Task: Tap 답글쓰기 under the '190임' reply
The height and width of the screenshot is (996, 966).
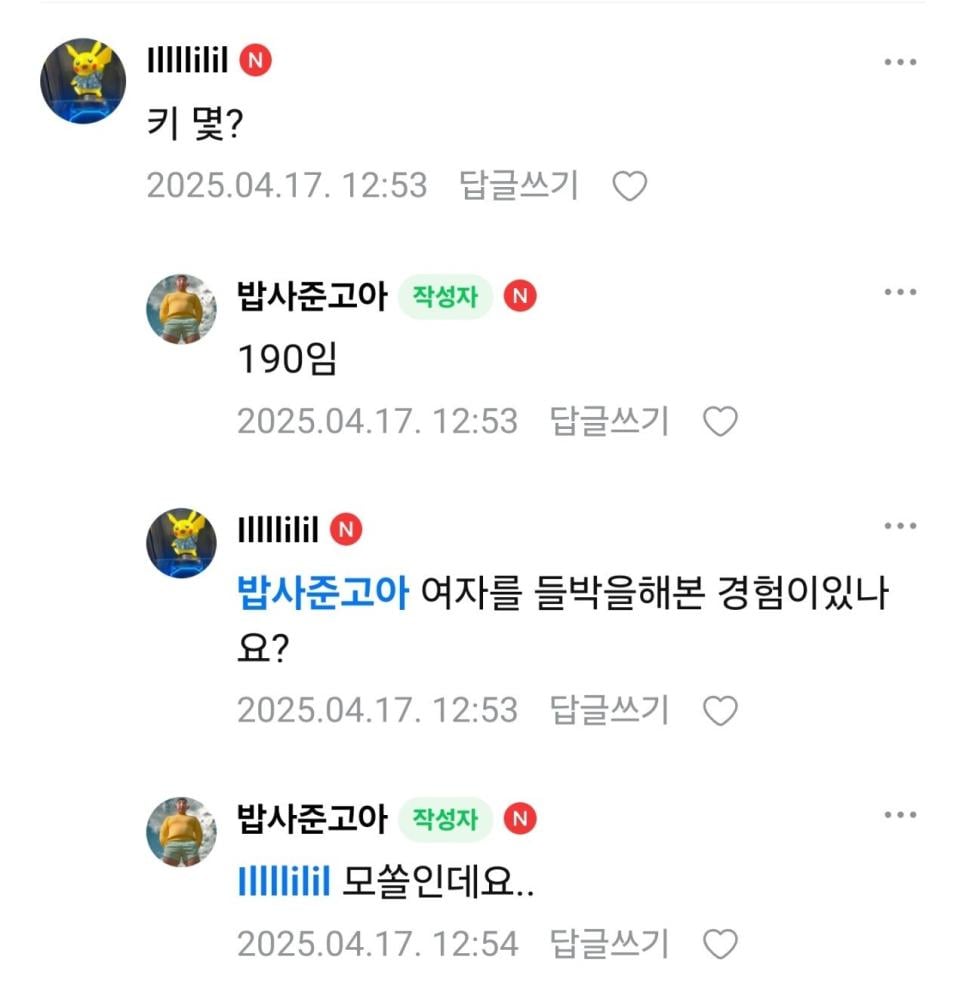Action: [610, 421]
